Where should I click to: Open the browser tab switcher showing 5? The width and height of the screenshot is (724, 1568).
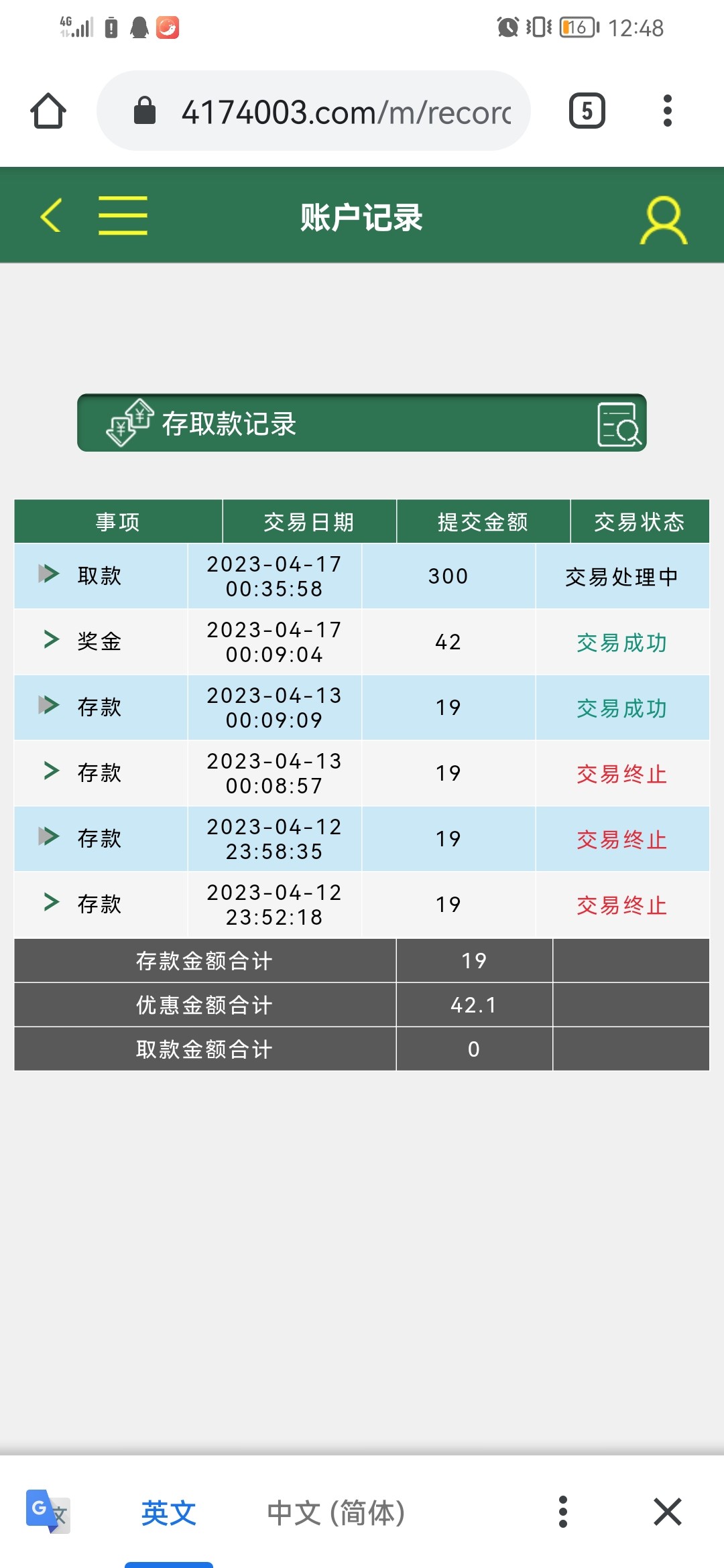587,111
